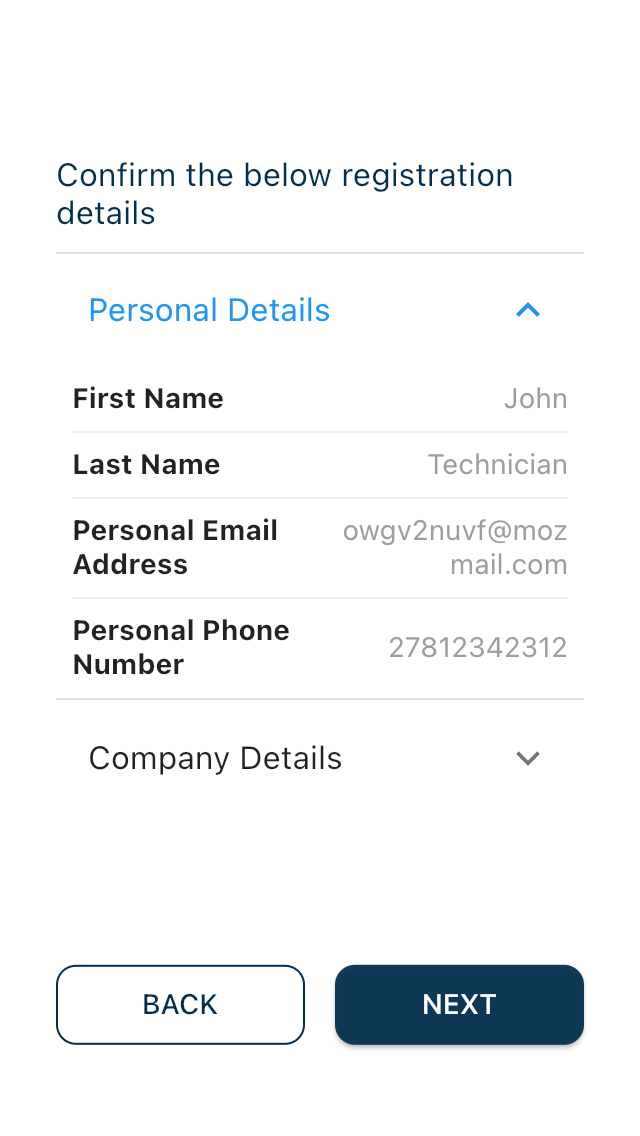
Task: Go back with the BACK button
Action: (180, 1005)
